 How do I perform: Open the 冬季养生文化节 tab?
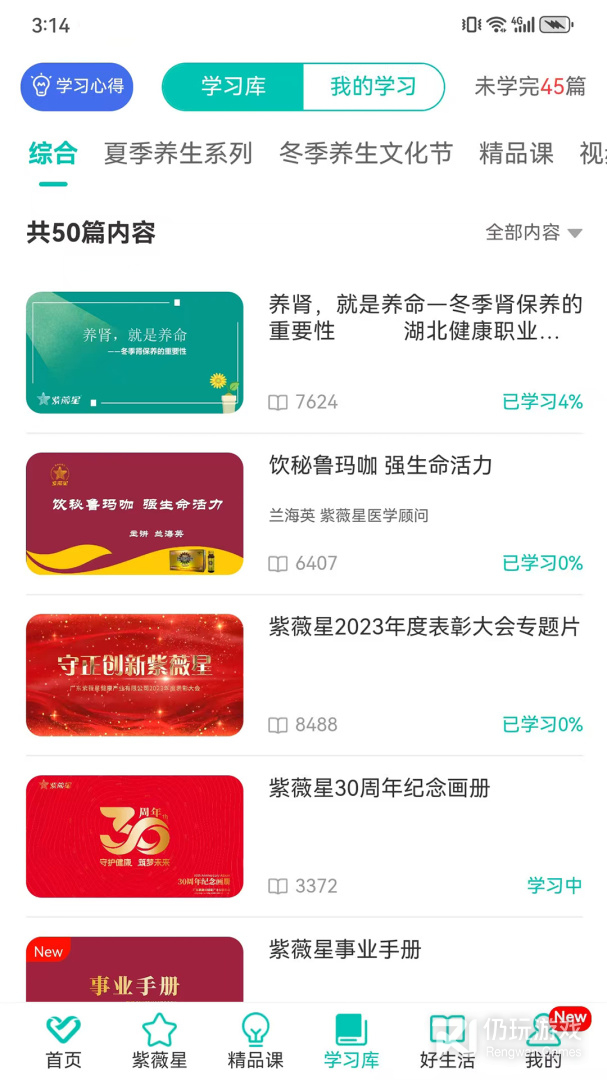pyautogui.click(x=366, y=153)
